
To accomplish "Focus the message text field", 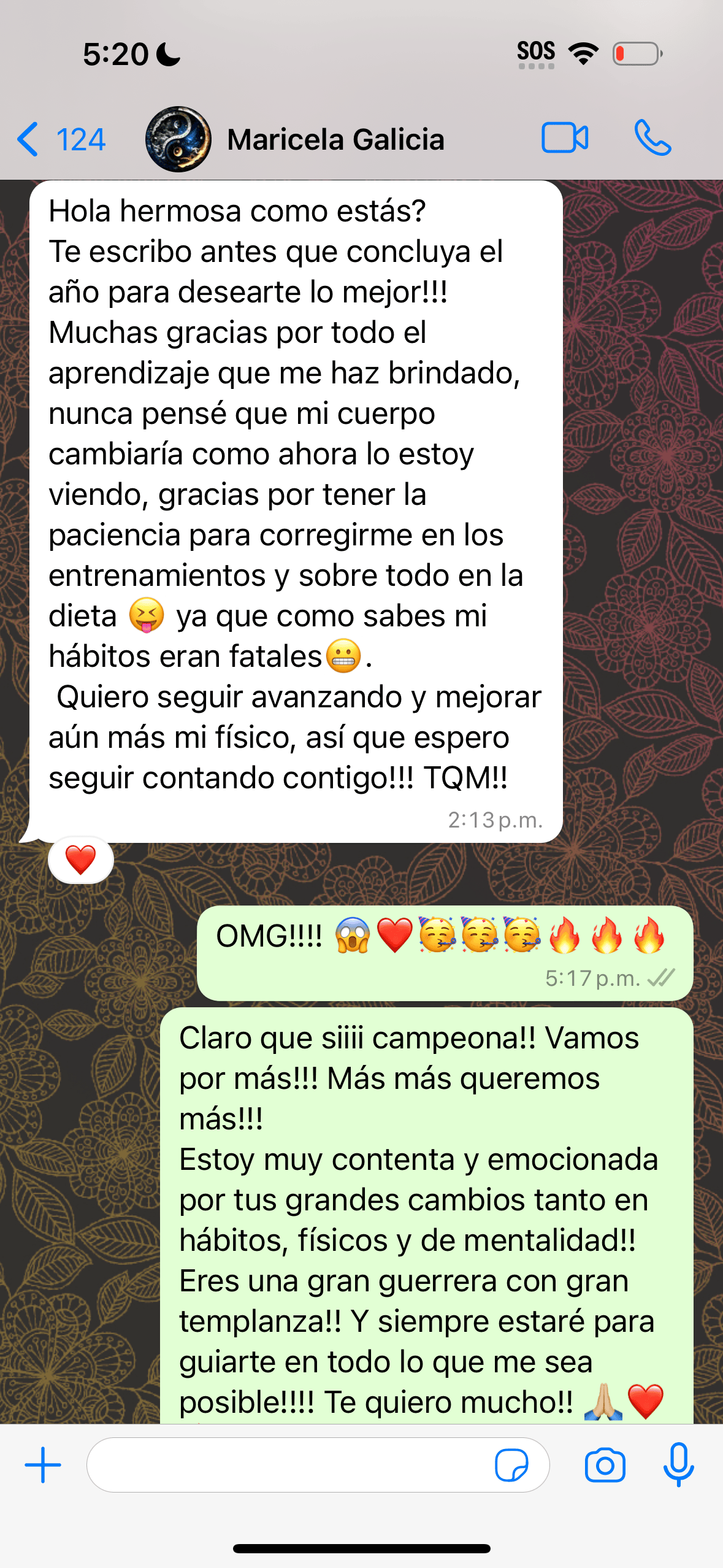I will click(288, 1465).
